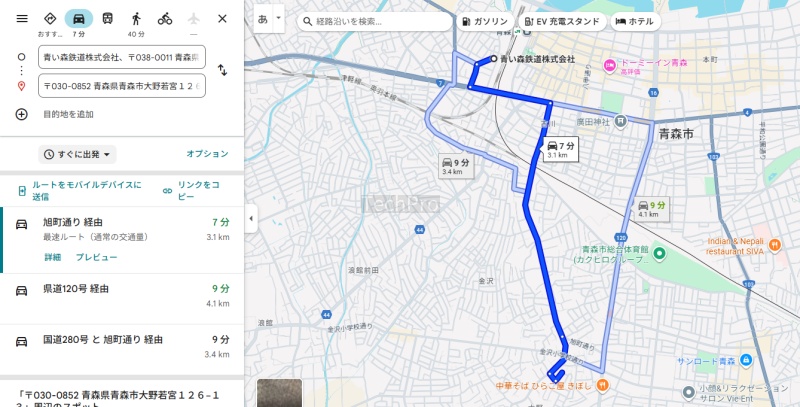Switch to walking directions
Image resolution: width=800 pixels, height=407 pixels.
[x=136, y=19]
